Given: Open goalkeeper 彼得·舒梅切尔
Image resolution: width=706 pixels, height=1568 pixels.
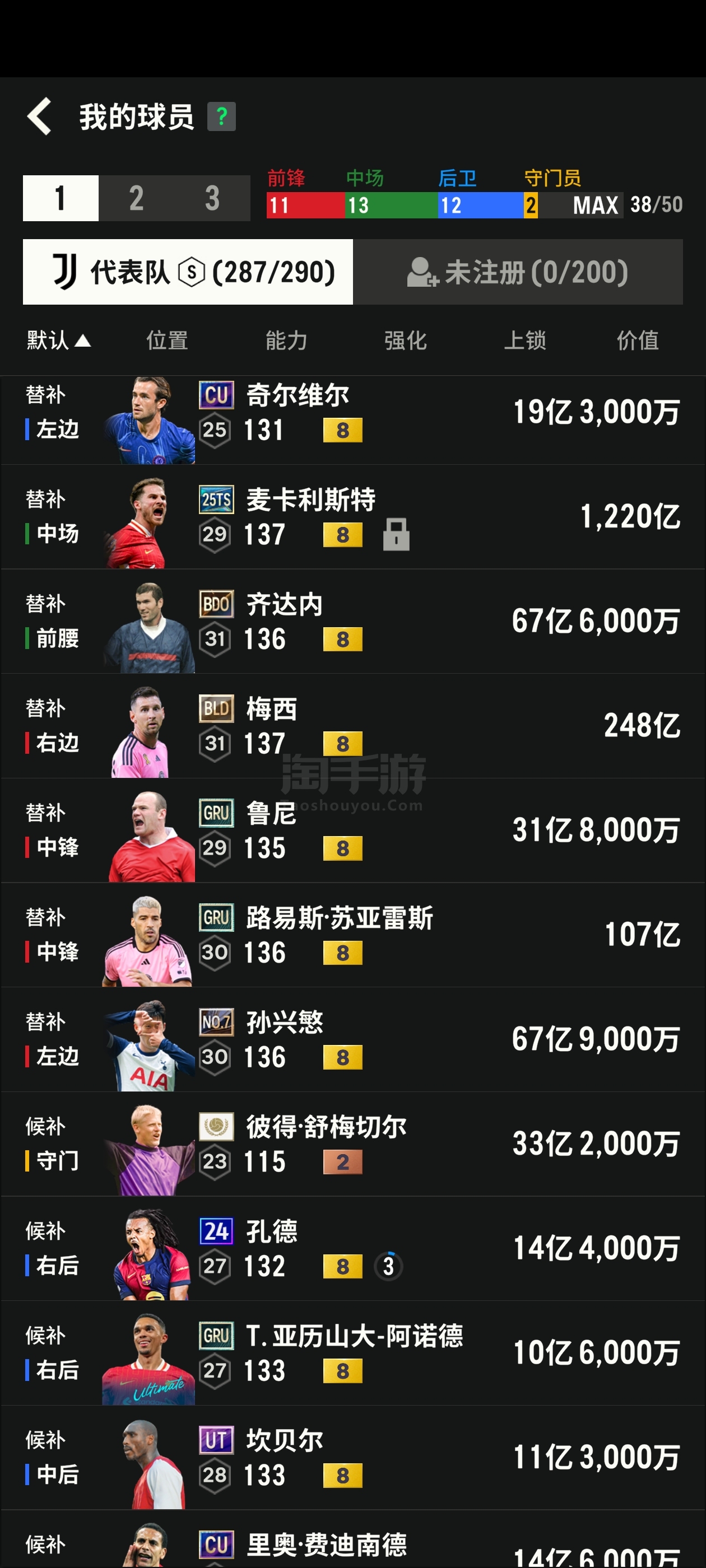Looking at the screenshot, I should (352, 1144).
